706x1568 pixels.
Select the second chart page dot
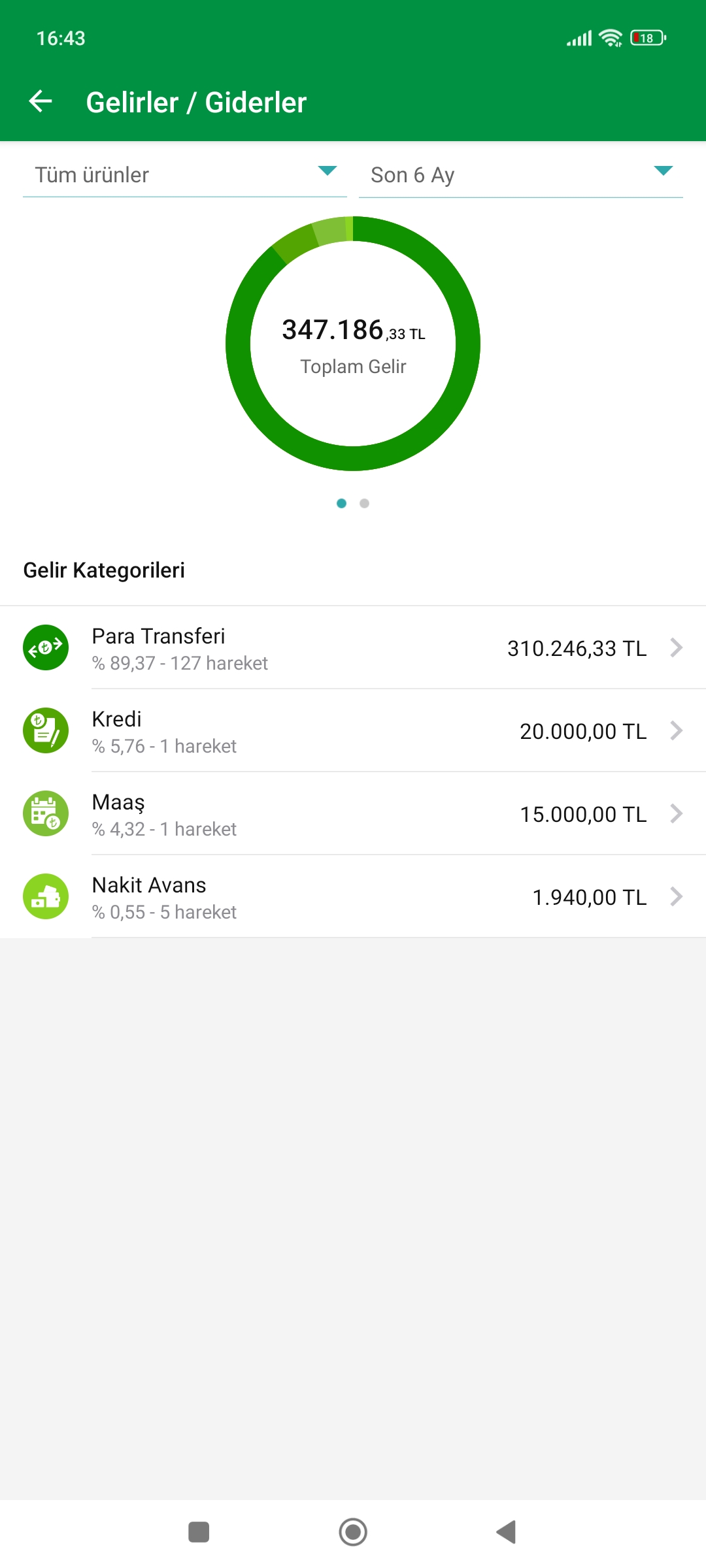(x=365, y=503)
